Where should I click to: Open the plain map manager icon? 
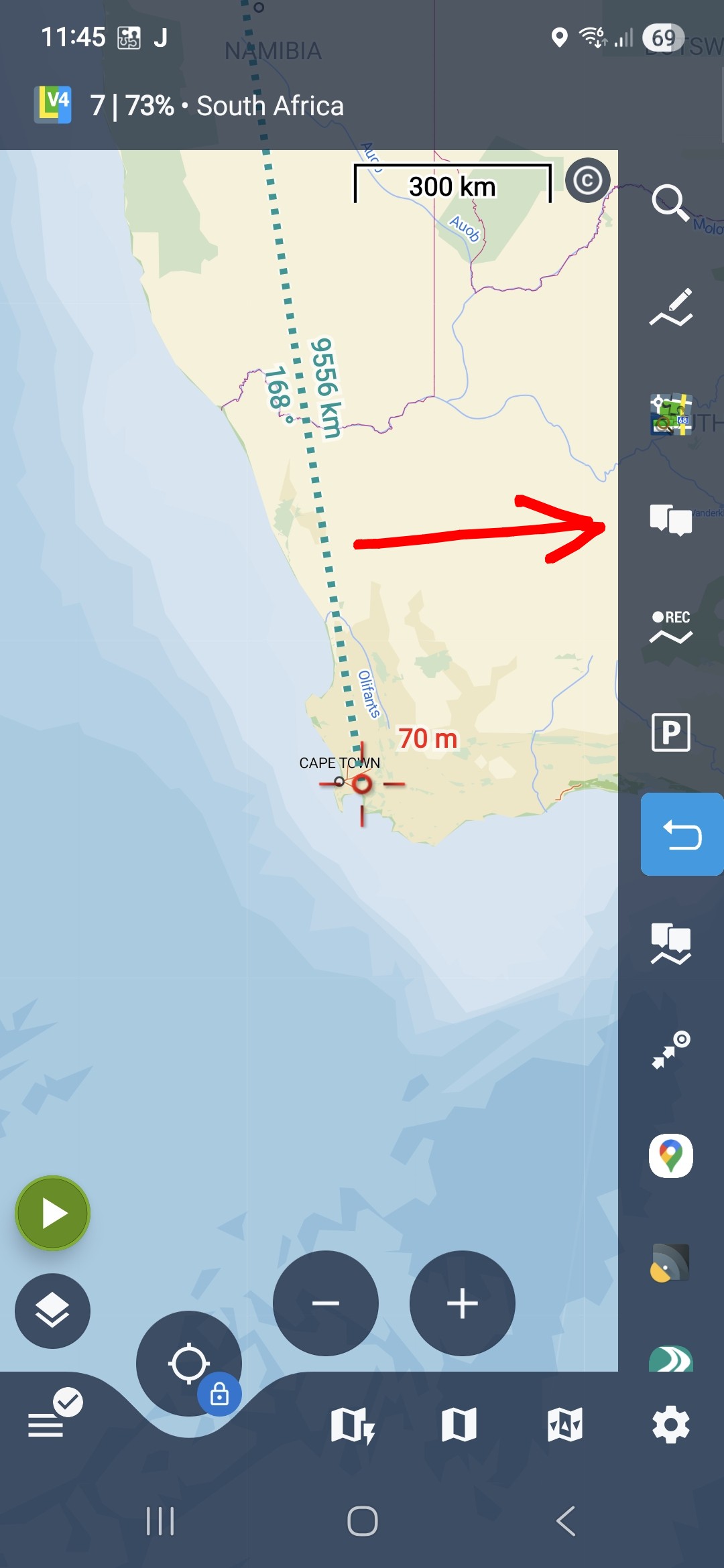point(459,1425)
